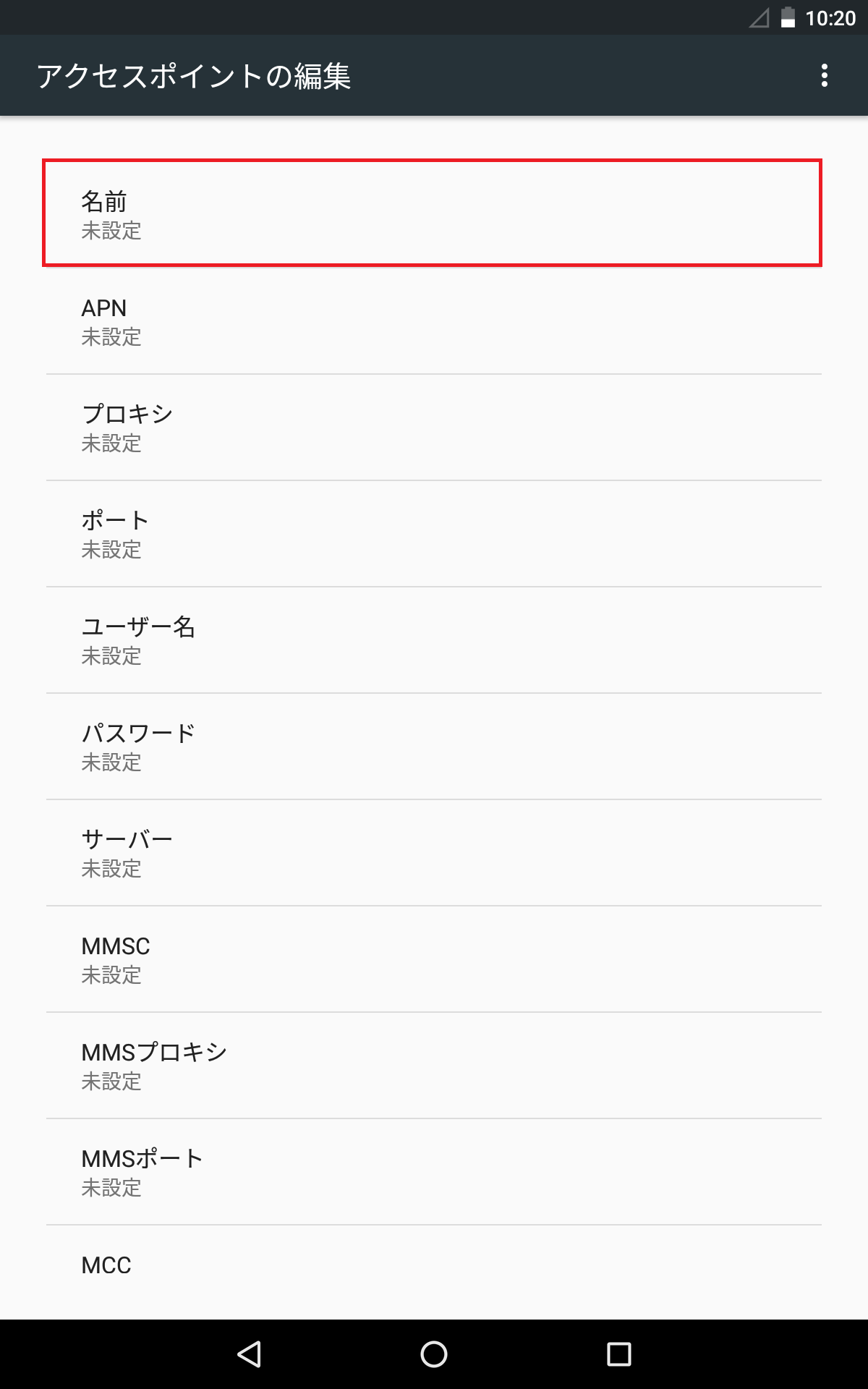This screenshot has height=1389, width=868.
Task: Tap the battery status icon
Action: [788, 20]
